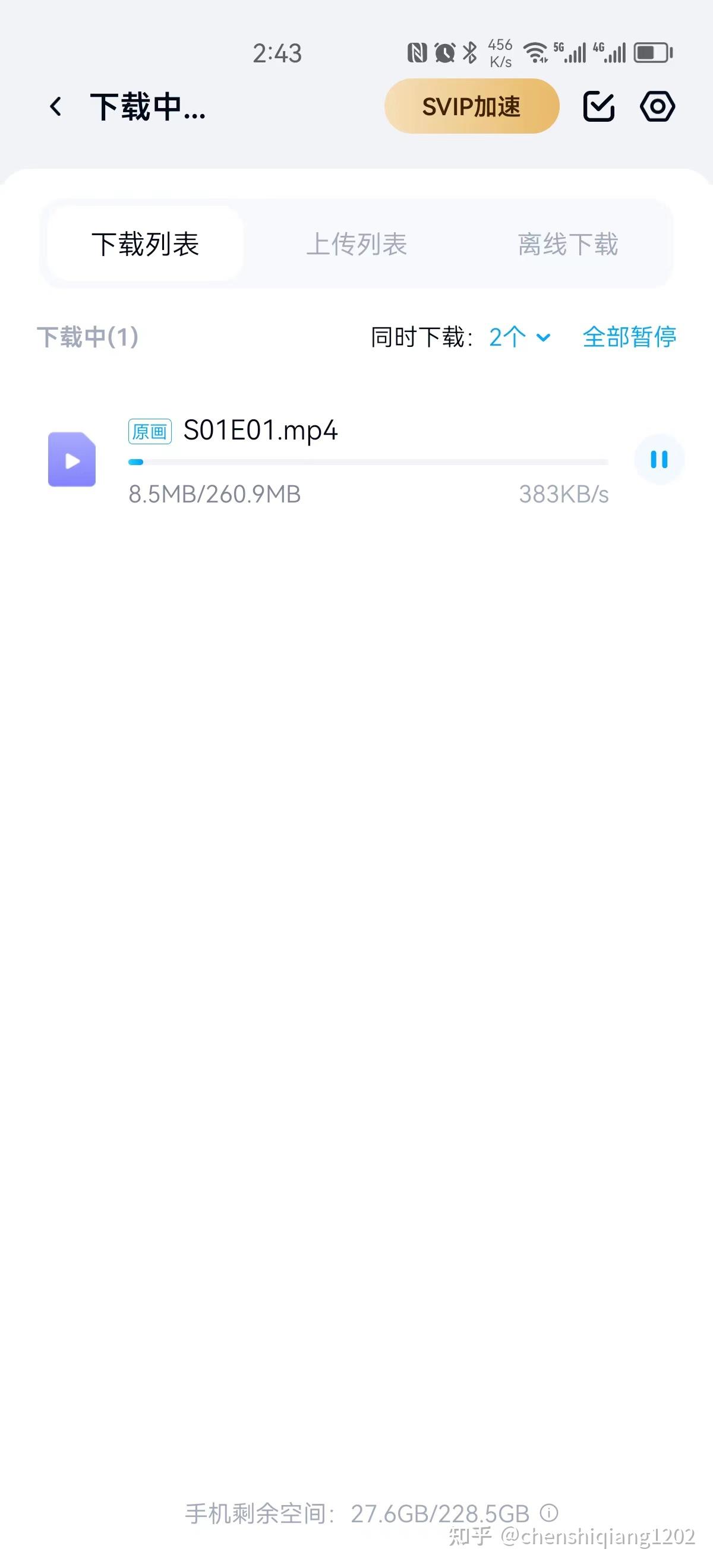The image size is (713, 1568).
Task: Go back from the 下载中 page
Action: click(x=56, y=106)
